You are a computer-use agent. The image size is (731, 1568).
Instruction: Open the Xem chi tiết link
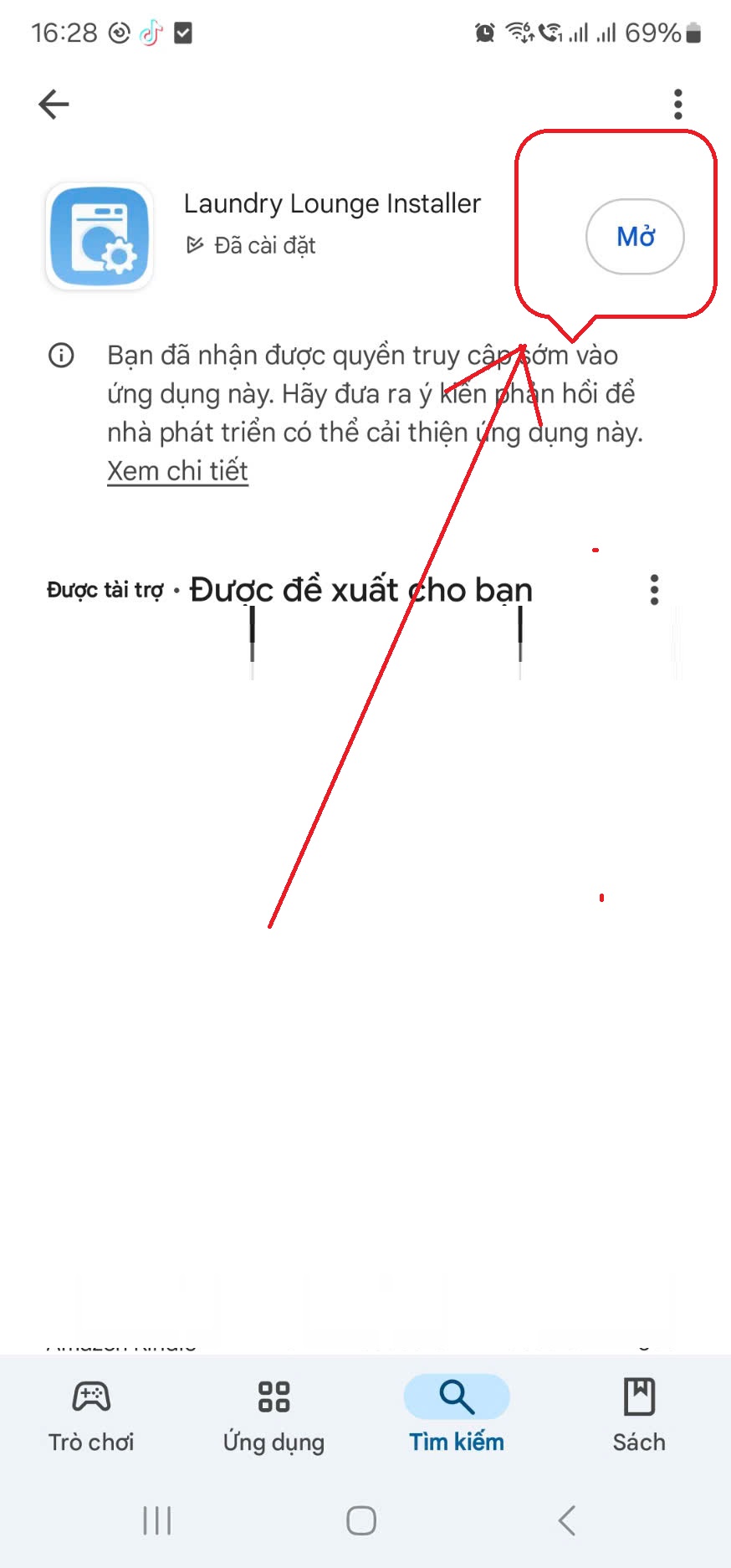tap(177, 471)
